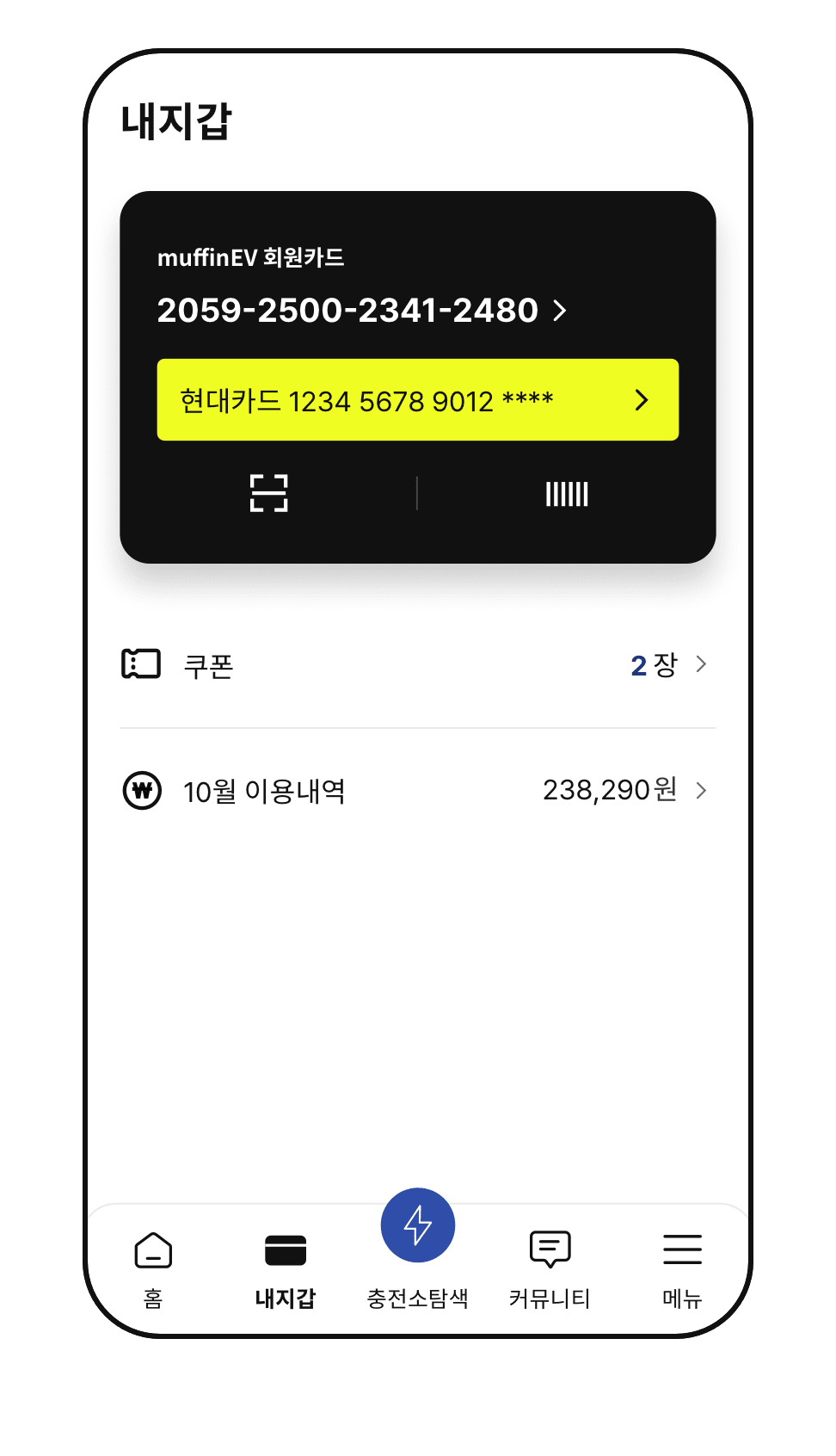This screenshot has width=836, height=1456.
Task: Open the 현대카드 payment card selector
Action: click(418, 400)
